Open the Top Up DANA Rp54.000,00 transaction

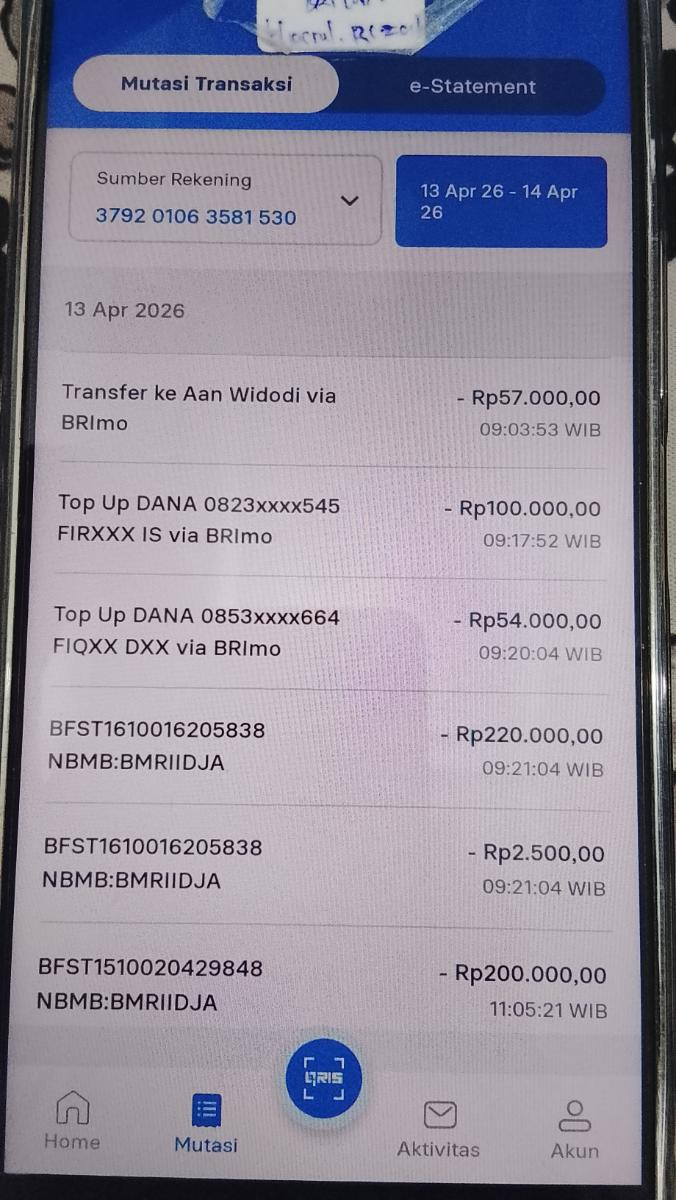click(330, 634)
